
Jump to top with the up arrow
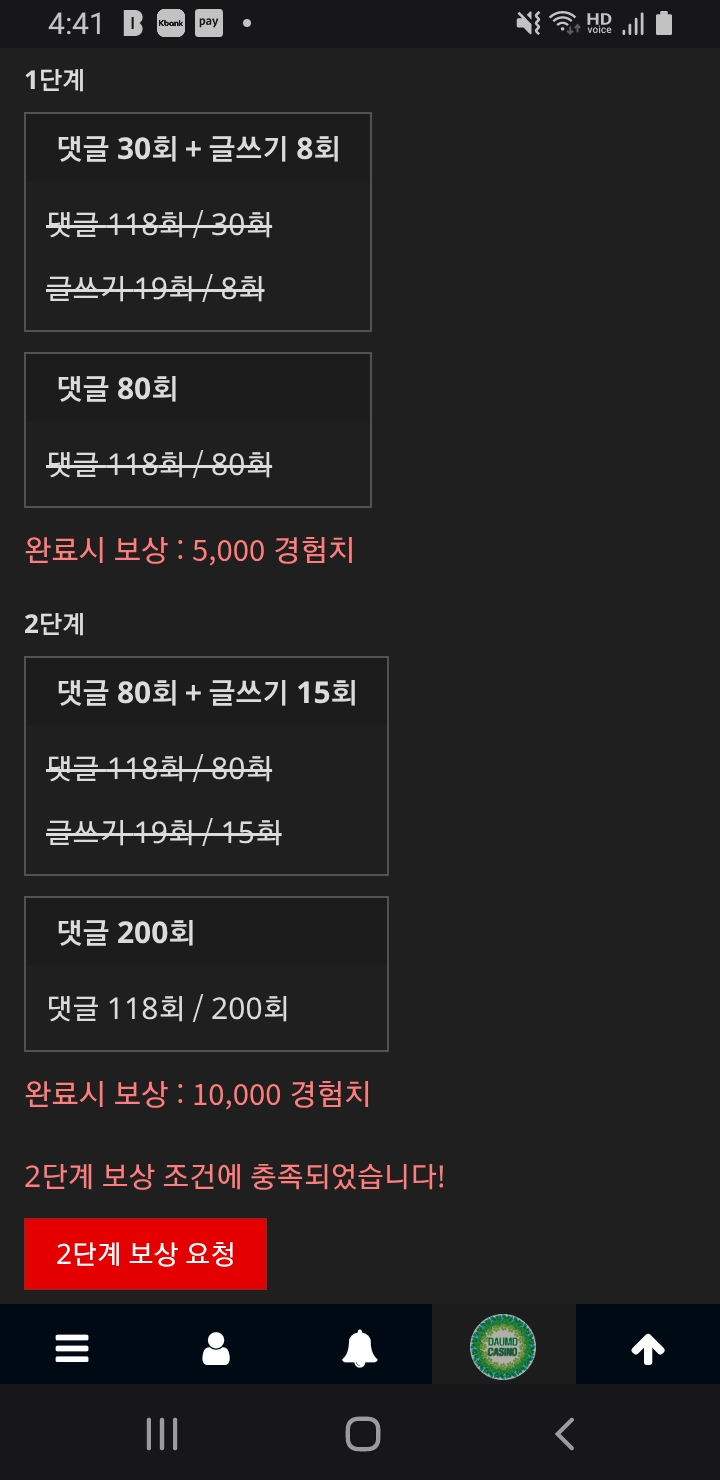(x=648, y=1349)
